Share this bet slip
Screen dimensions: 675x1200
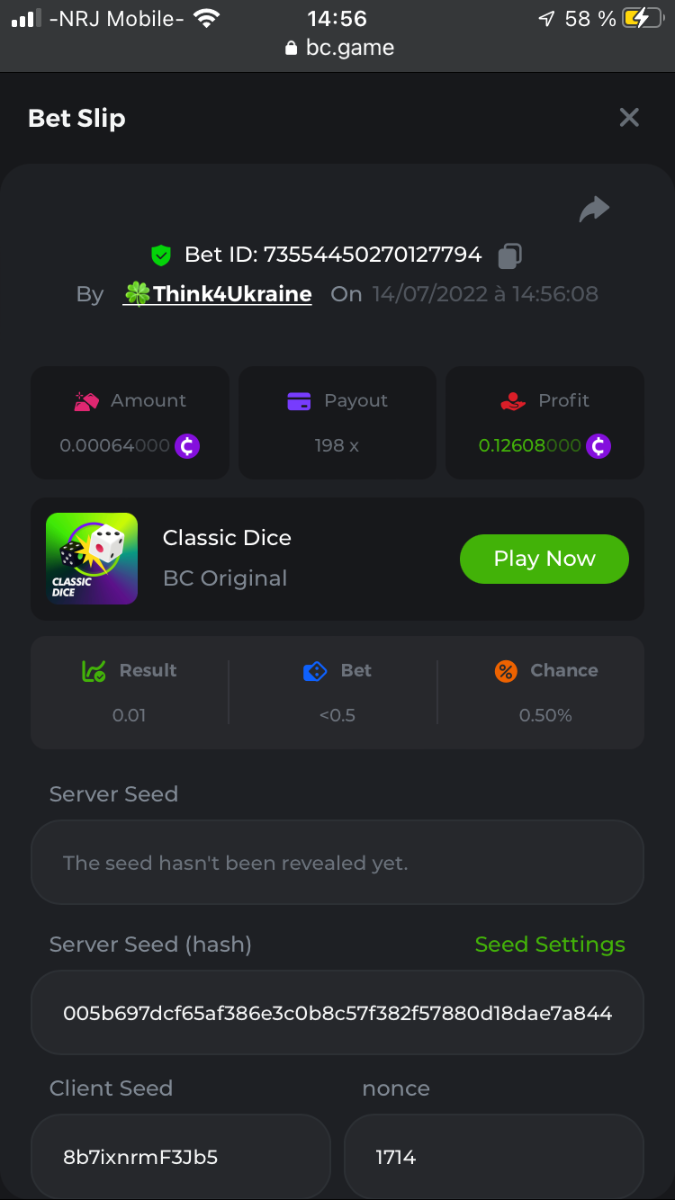pyautogui.click(x=594, y=209)
